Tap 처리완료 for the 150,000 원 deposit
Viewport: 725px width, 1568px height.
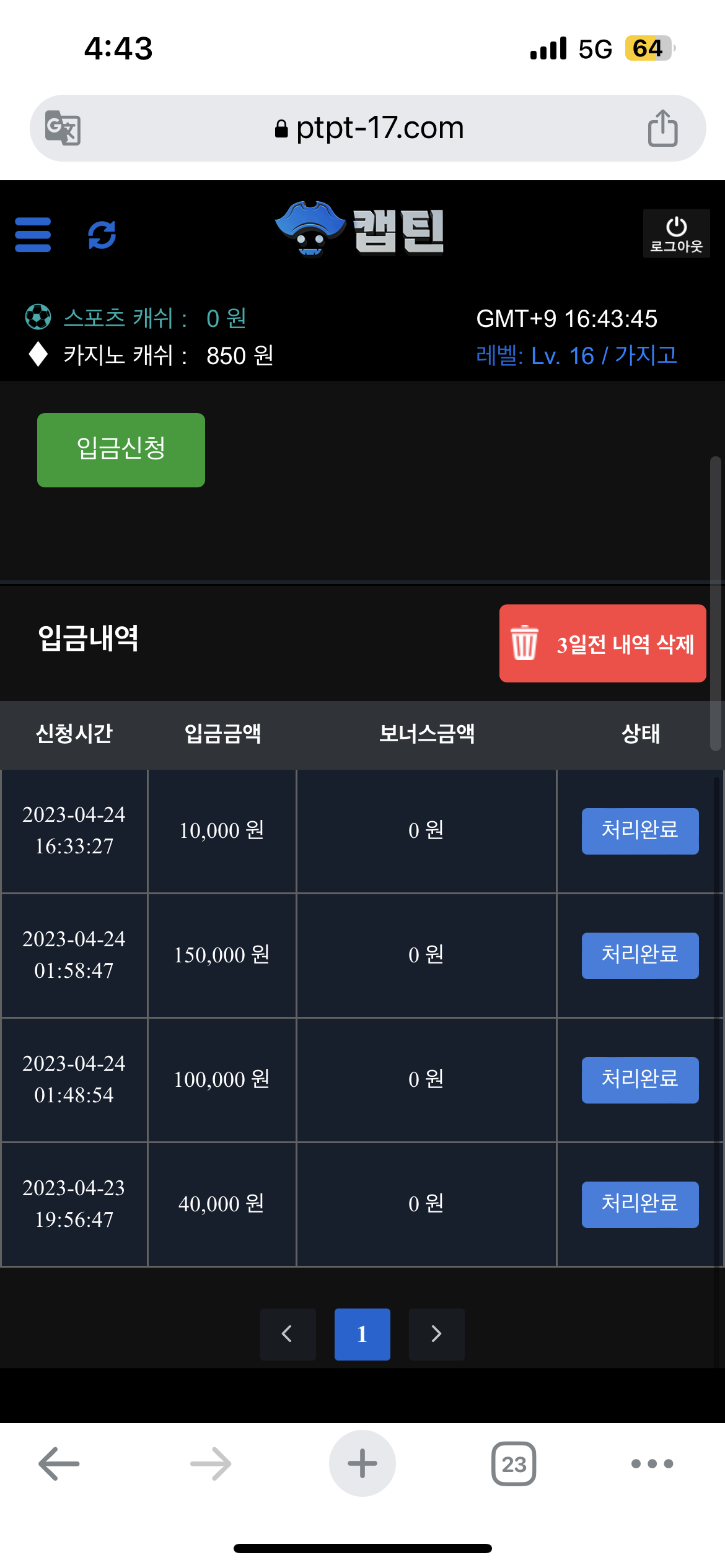pyautogui.click(x=640, y=956)
